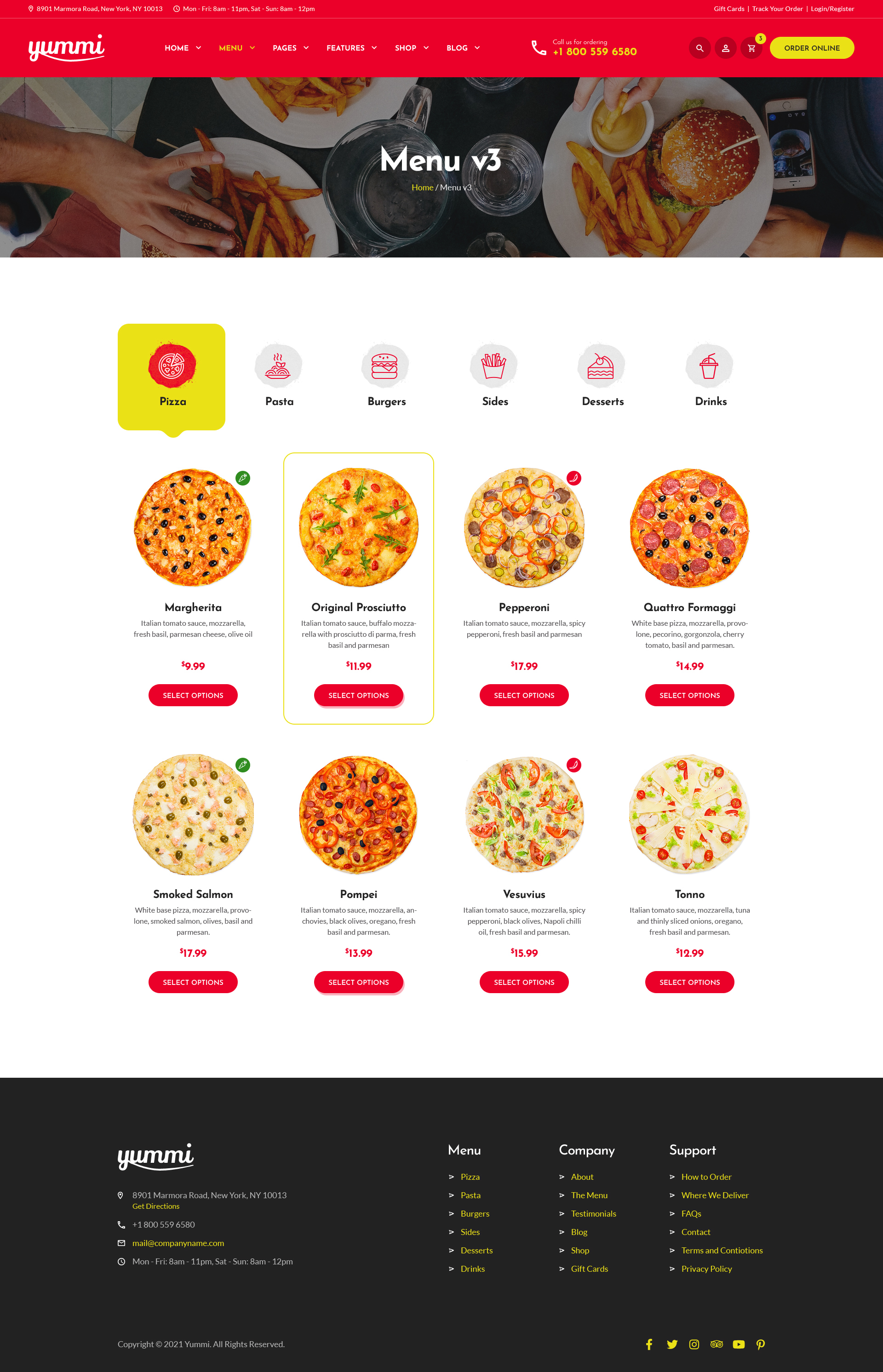Open the FAQs support link
This screenshot has width=883, height=1372.
[x=691, y=1214]
